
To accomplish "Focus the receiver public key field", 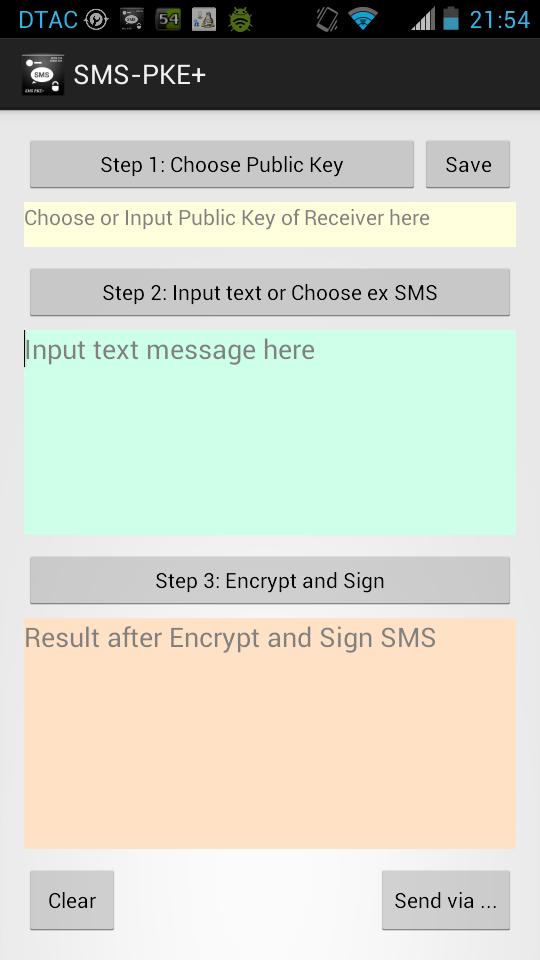I will 269,224.
